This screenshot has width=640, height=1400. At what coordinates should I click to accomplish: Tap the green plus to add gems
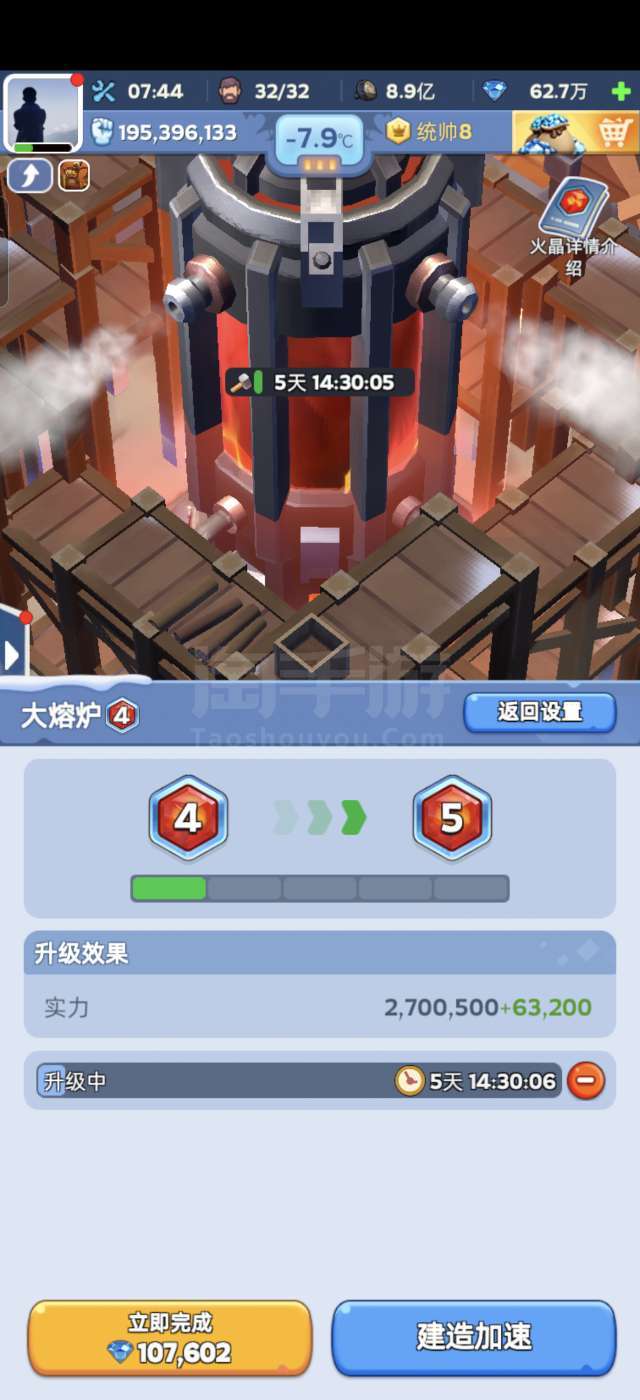(620, 91)
